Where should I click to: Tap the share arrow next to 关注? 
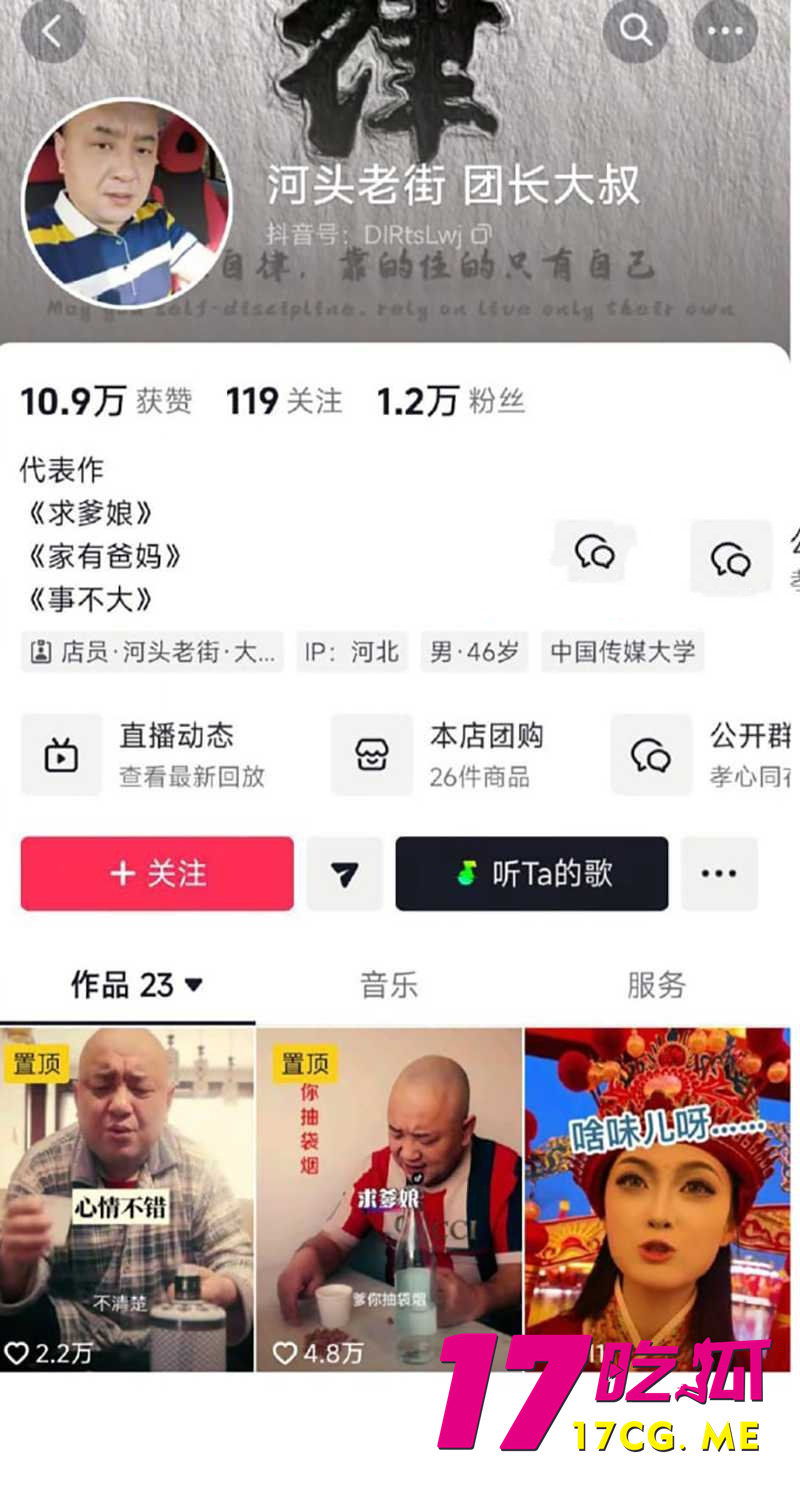coord(344,873)
